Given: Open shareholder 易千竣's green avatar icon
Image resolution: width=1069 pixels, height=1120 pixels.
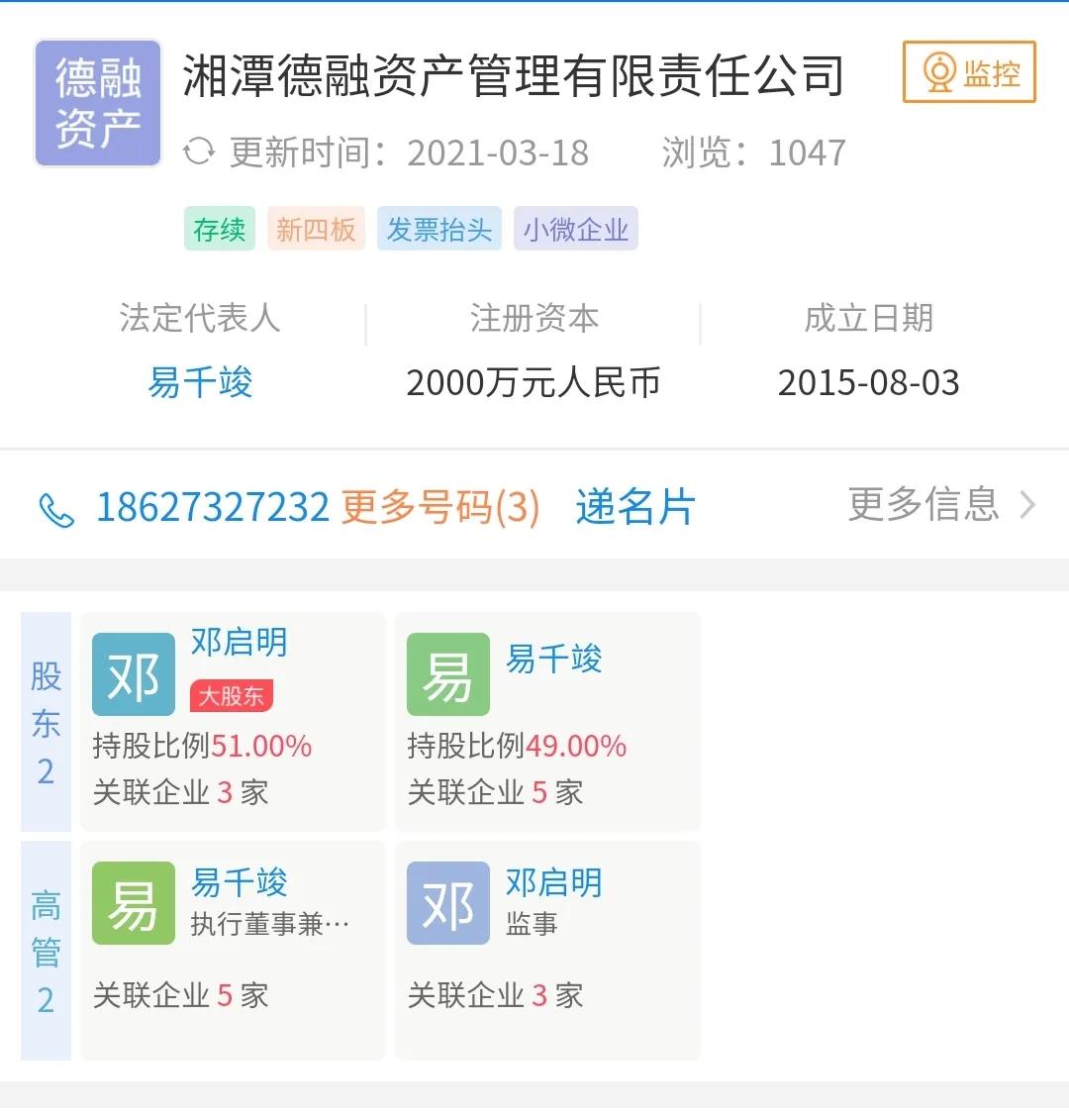Looking at the screenshot, I should (447, 674).
